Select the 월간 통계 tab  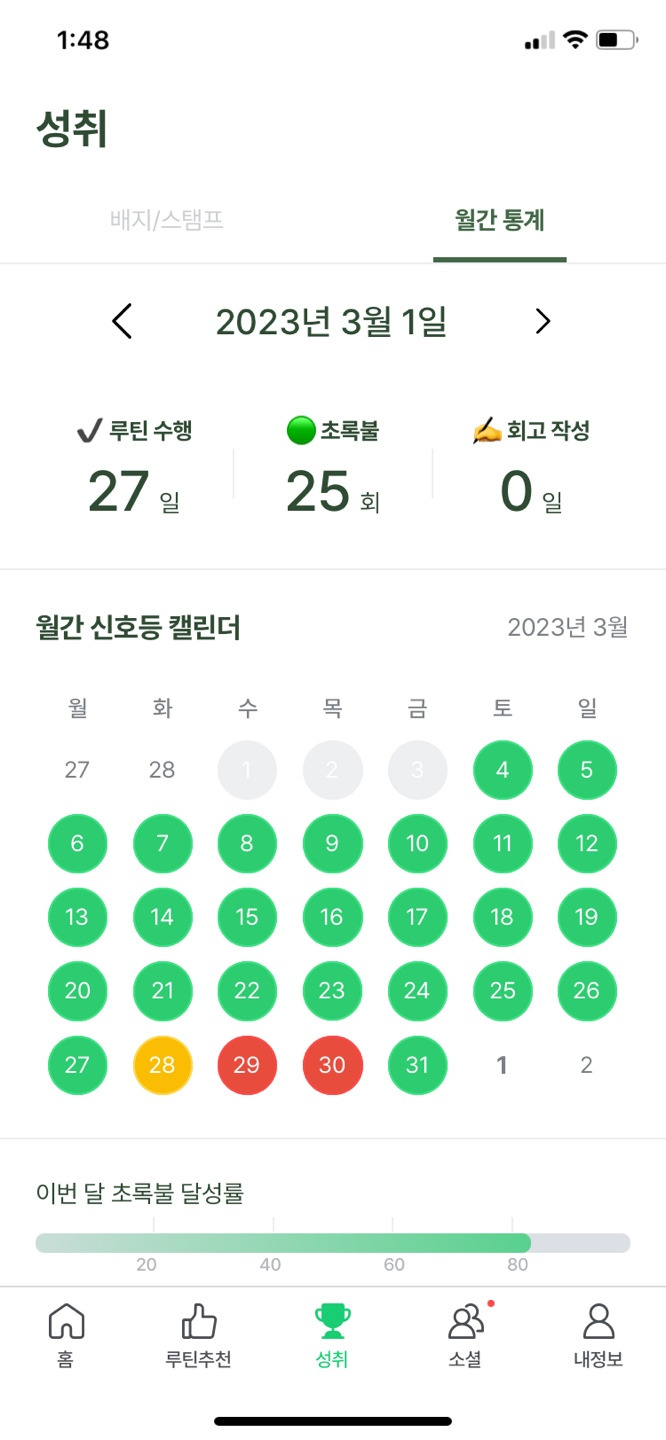point(500,220)
